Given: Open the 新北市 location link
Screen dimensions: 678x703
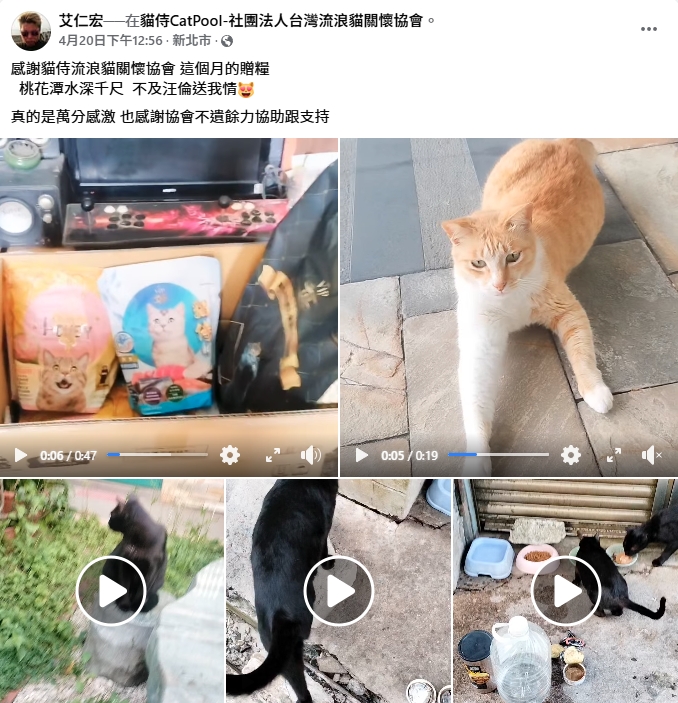Looking at the screenshot, I should point(191,41).
